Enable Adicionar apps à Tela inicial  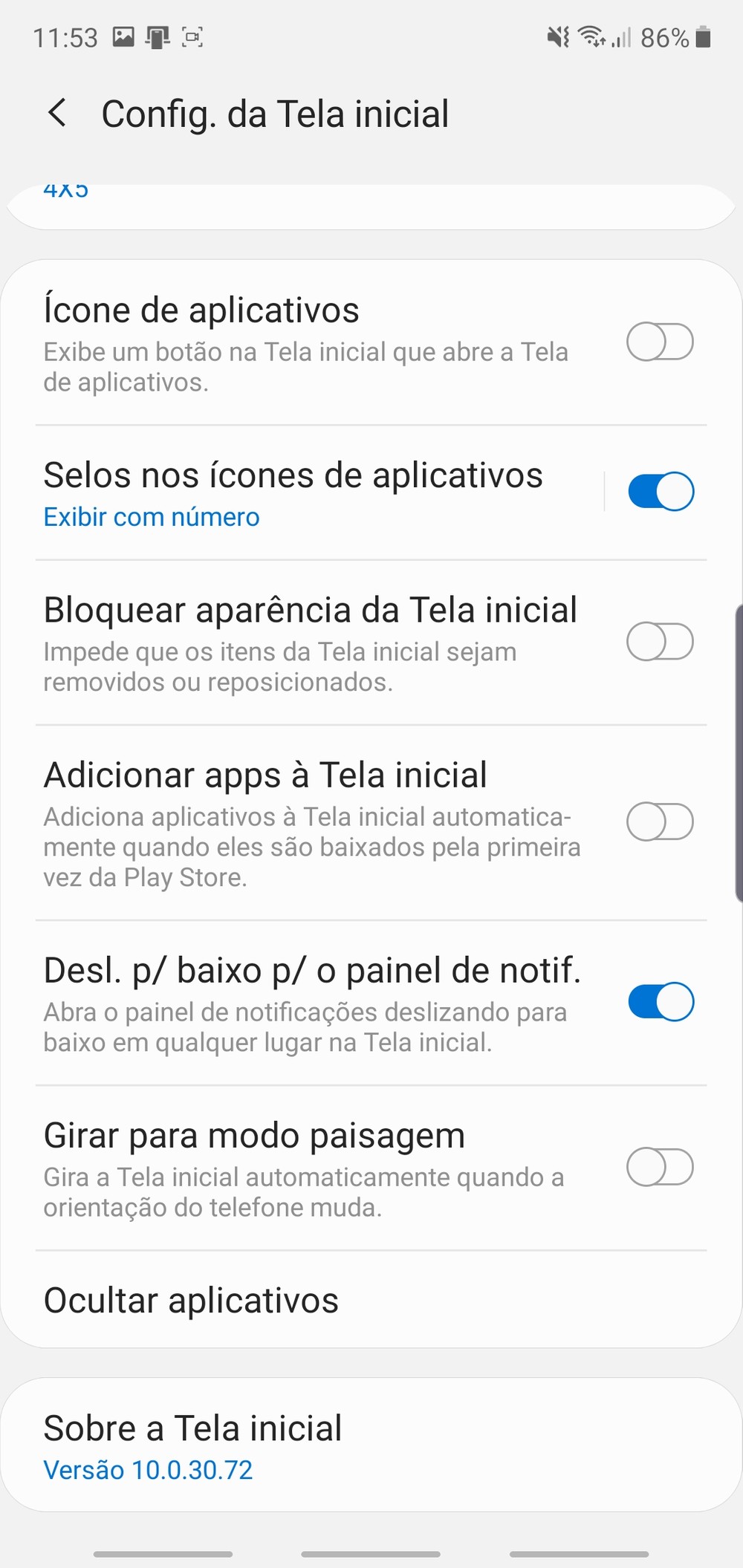tap(660, 822)
